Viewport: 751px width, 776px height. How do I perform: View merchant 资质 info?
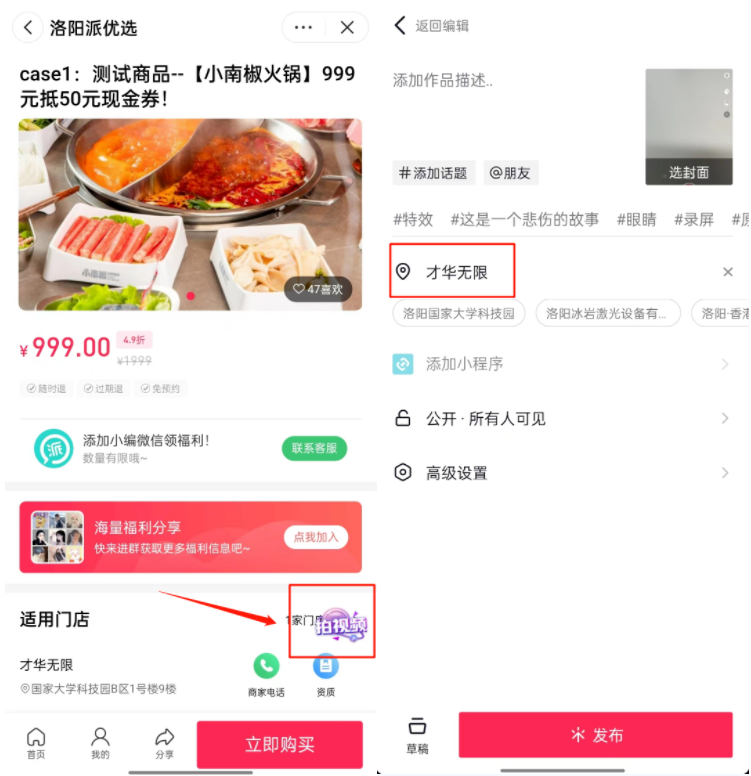326,674
